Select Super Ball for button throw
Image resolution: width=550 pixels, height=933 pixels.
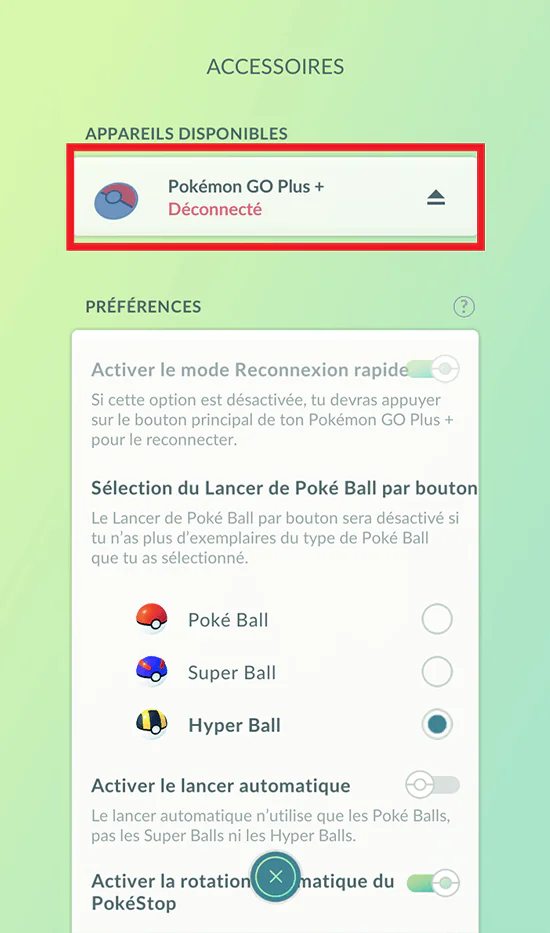coord(437,672)
